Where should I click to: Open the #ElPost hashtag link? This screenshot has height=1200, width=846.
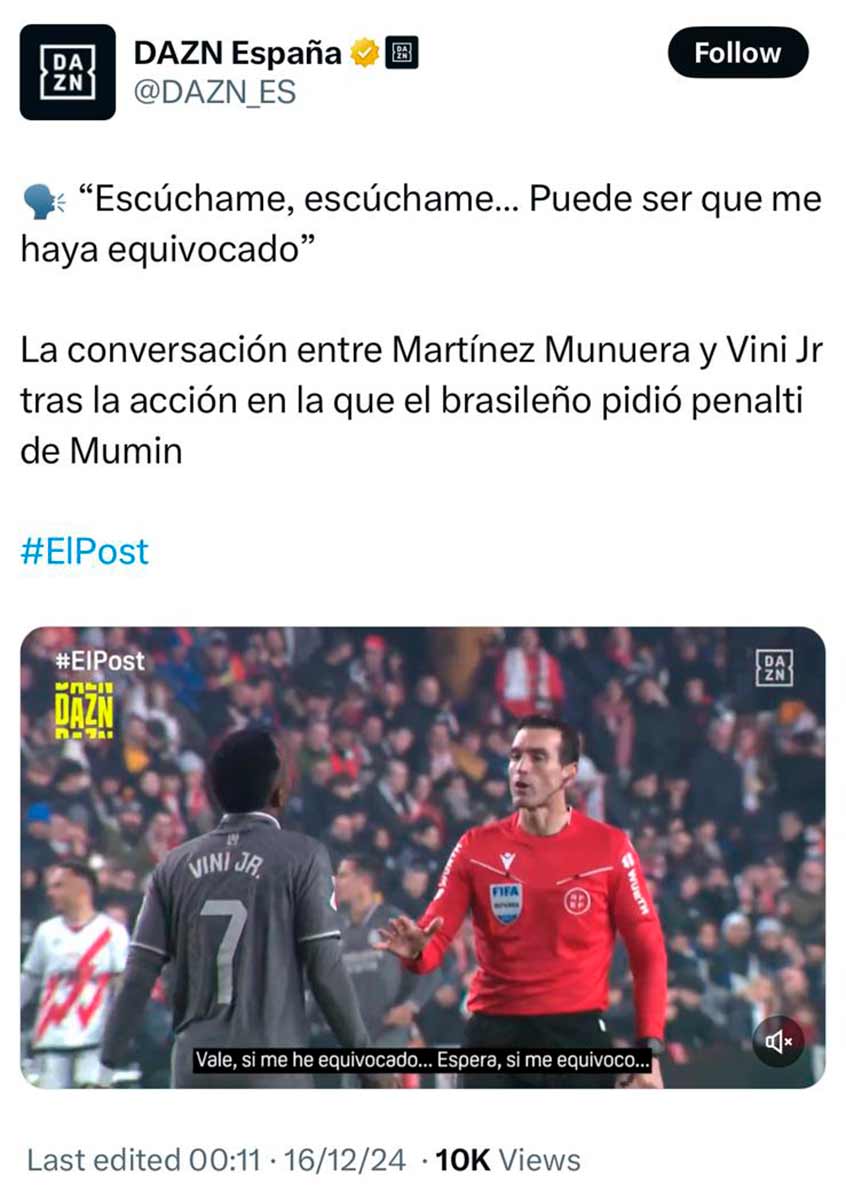pos(84,551)
